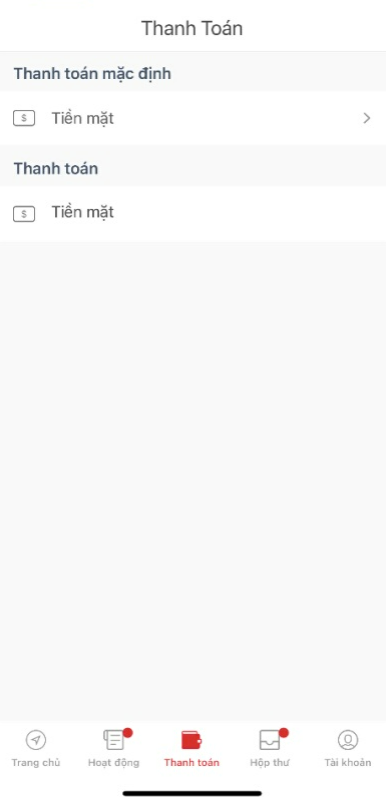The width and height of the screenshot is (386, 797).
Task: Open the Hộp thư inbox tab
Action: coord(270,749)
